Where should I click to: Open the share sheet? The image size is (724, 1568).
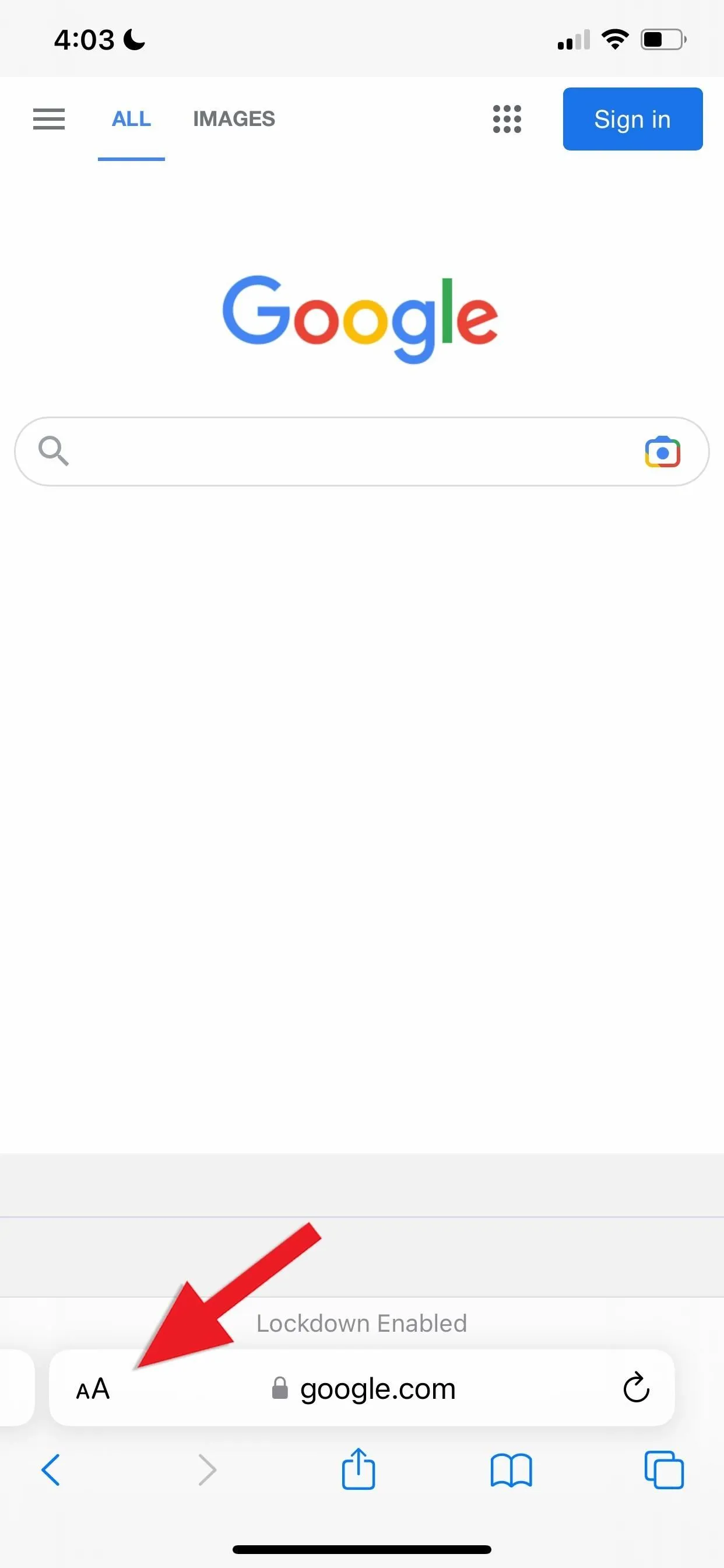359,1469
